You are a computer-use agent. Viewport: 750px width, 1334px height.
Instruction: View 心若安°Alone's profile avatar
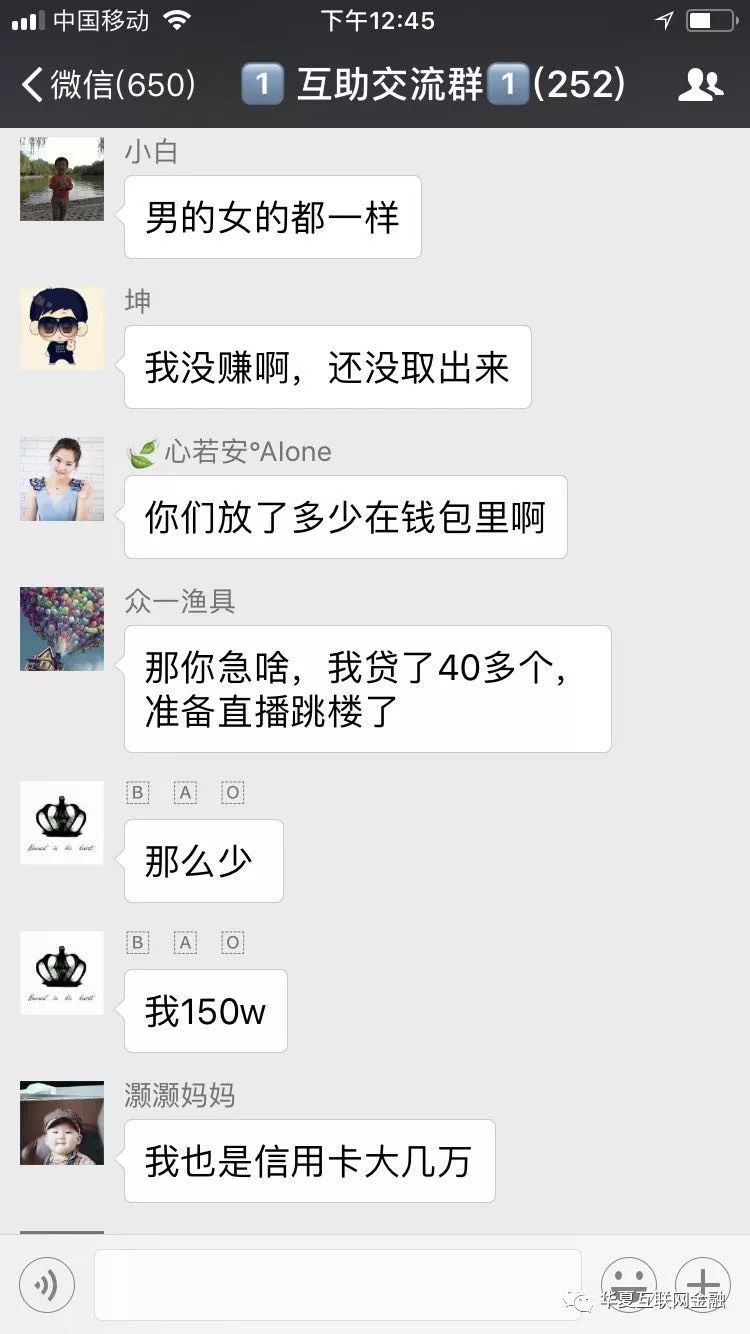(x=62, y=479)
